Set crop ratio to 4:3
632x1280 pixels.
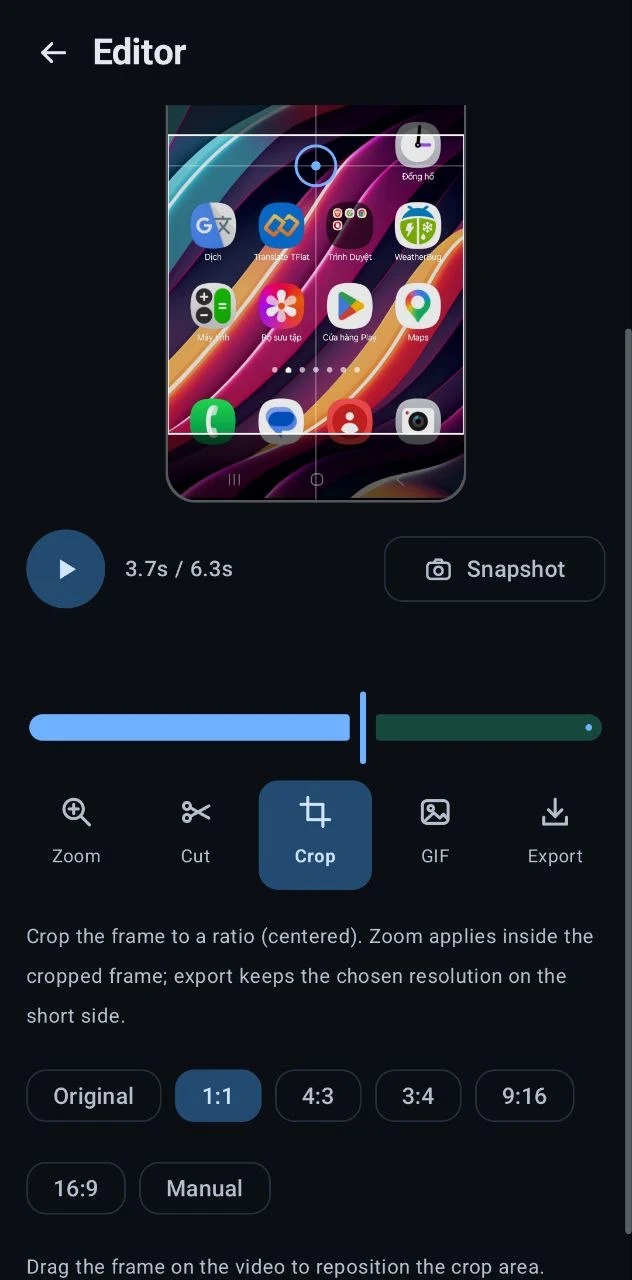(x=318, y=1096)
